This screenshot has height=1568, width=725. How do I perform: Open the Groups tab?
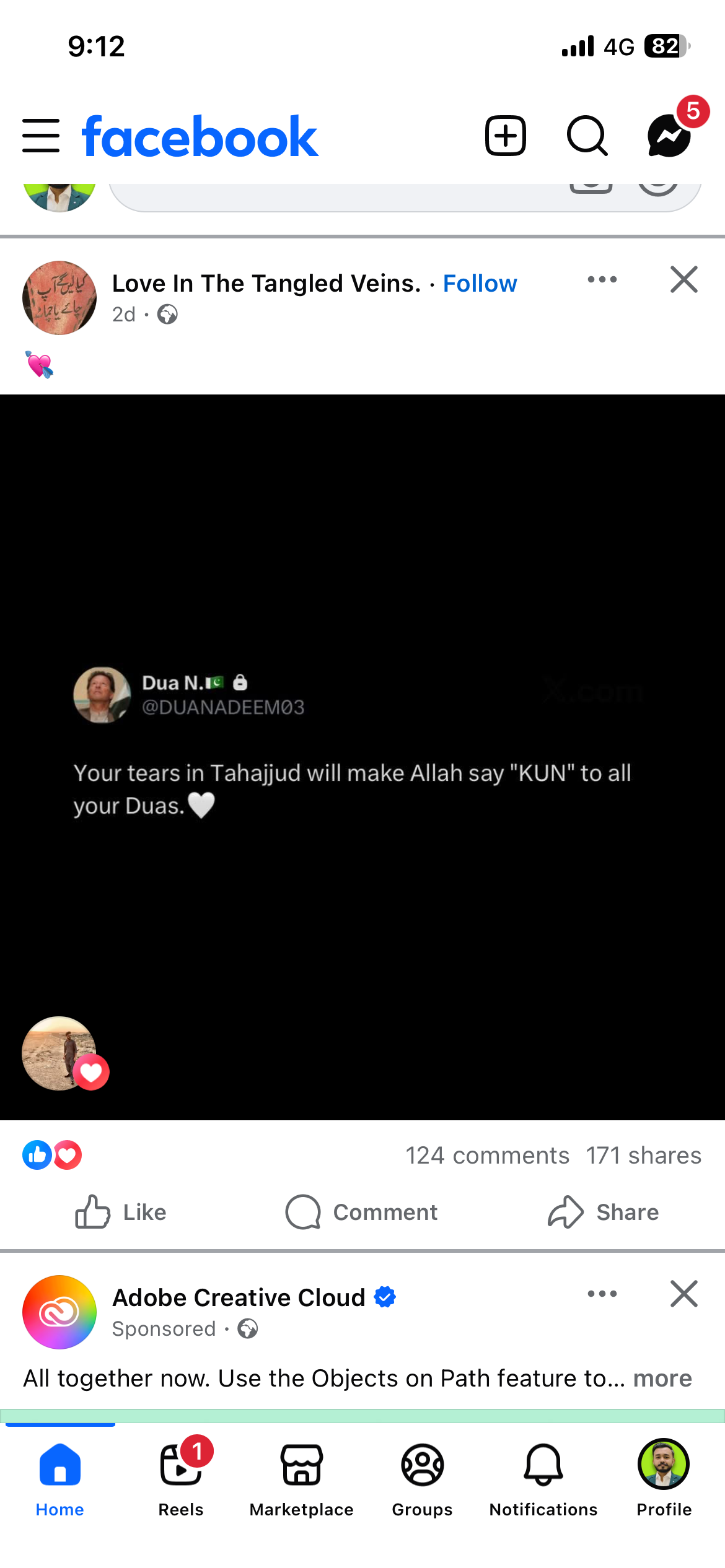point(422,1476)
